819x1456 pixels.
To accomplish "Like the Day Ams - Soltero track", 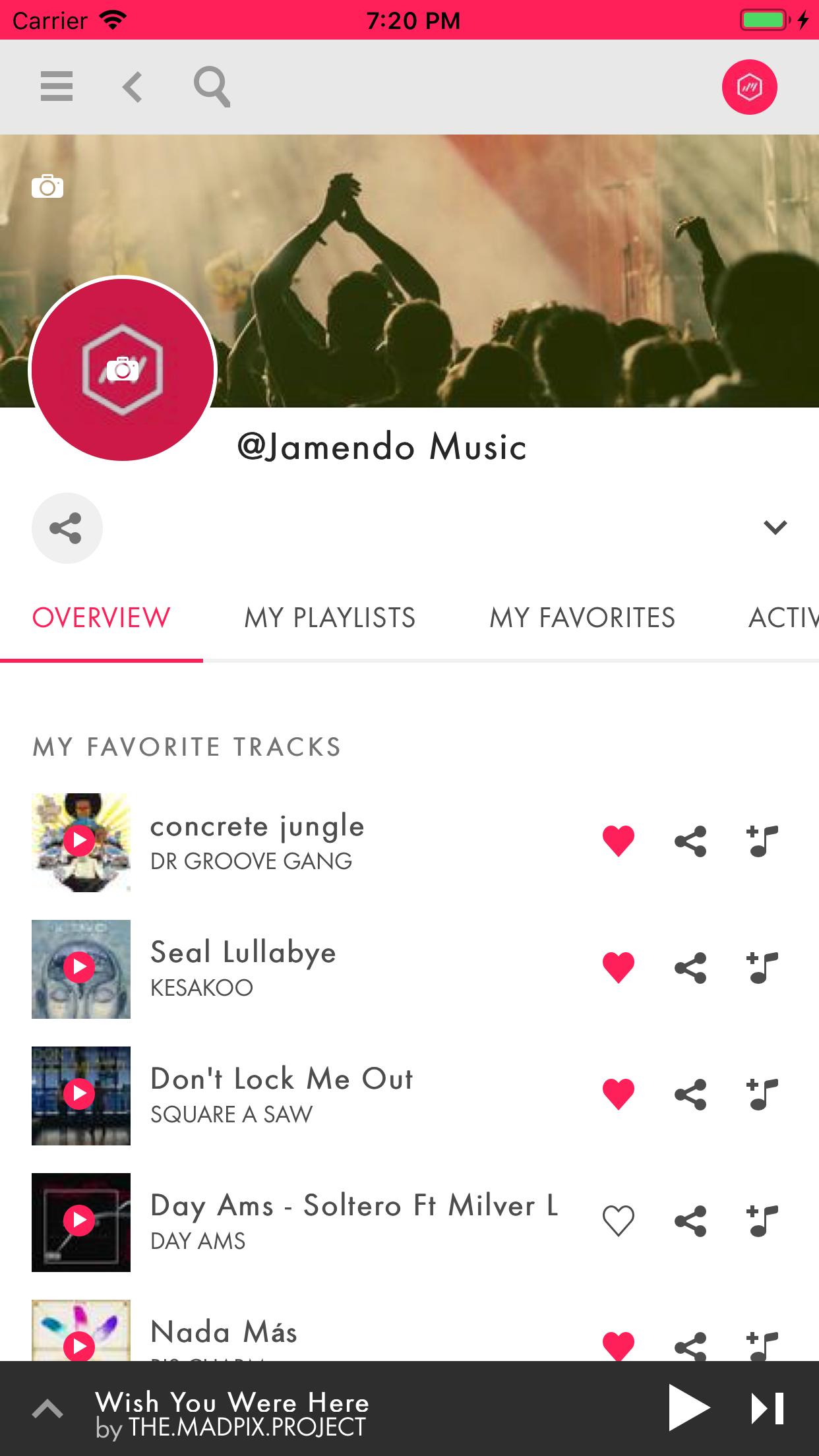I will 618,1221.
